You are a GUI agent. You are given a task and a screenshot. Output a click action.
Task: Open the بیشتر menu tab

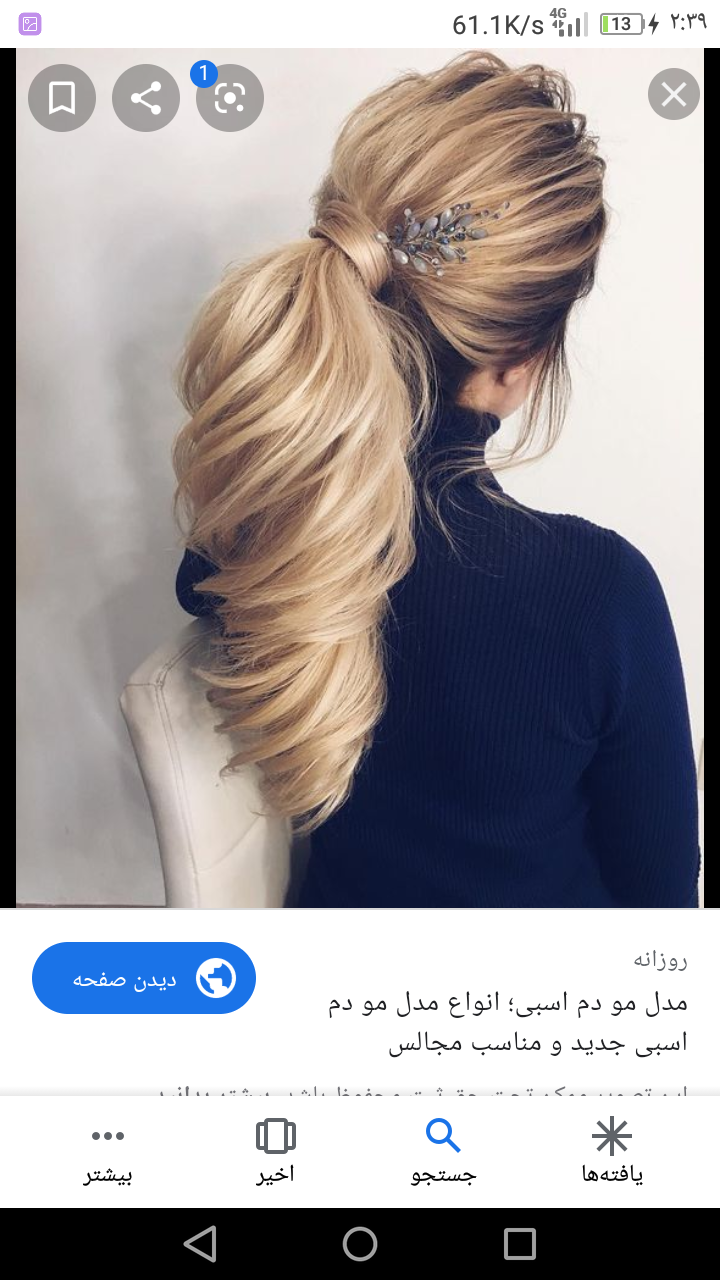[107, 1150]
